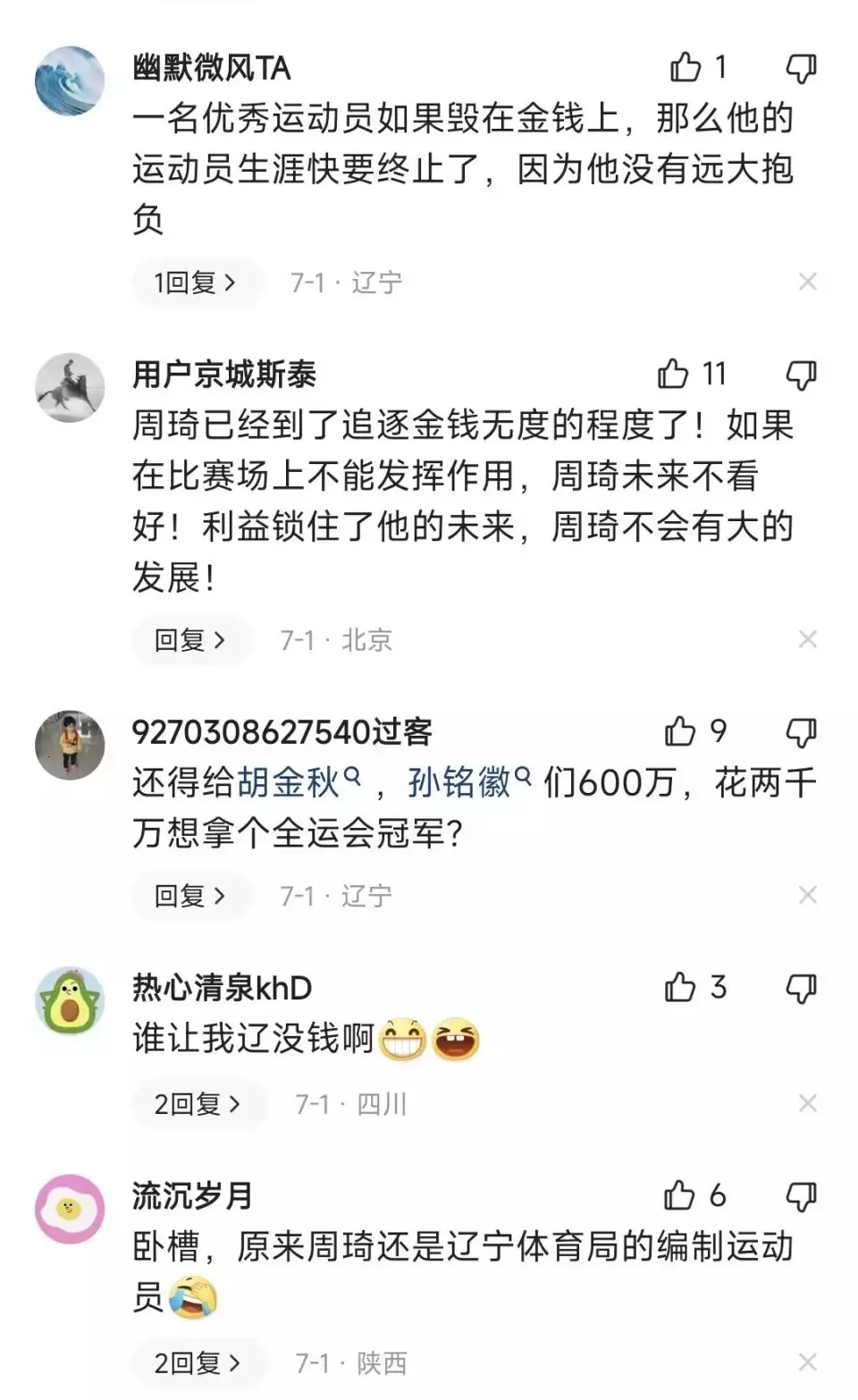Like the comment by 流沉岁月
The width and height of the screenshot is (858, 1400).
680,1195
